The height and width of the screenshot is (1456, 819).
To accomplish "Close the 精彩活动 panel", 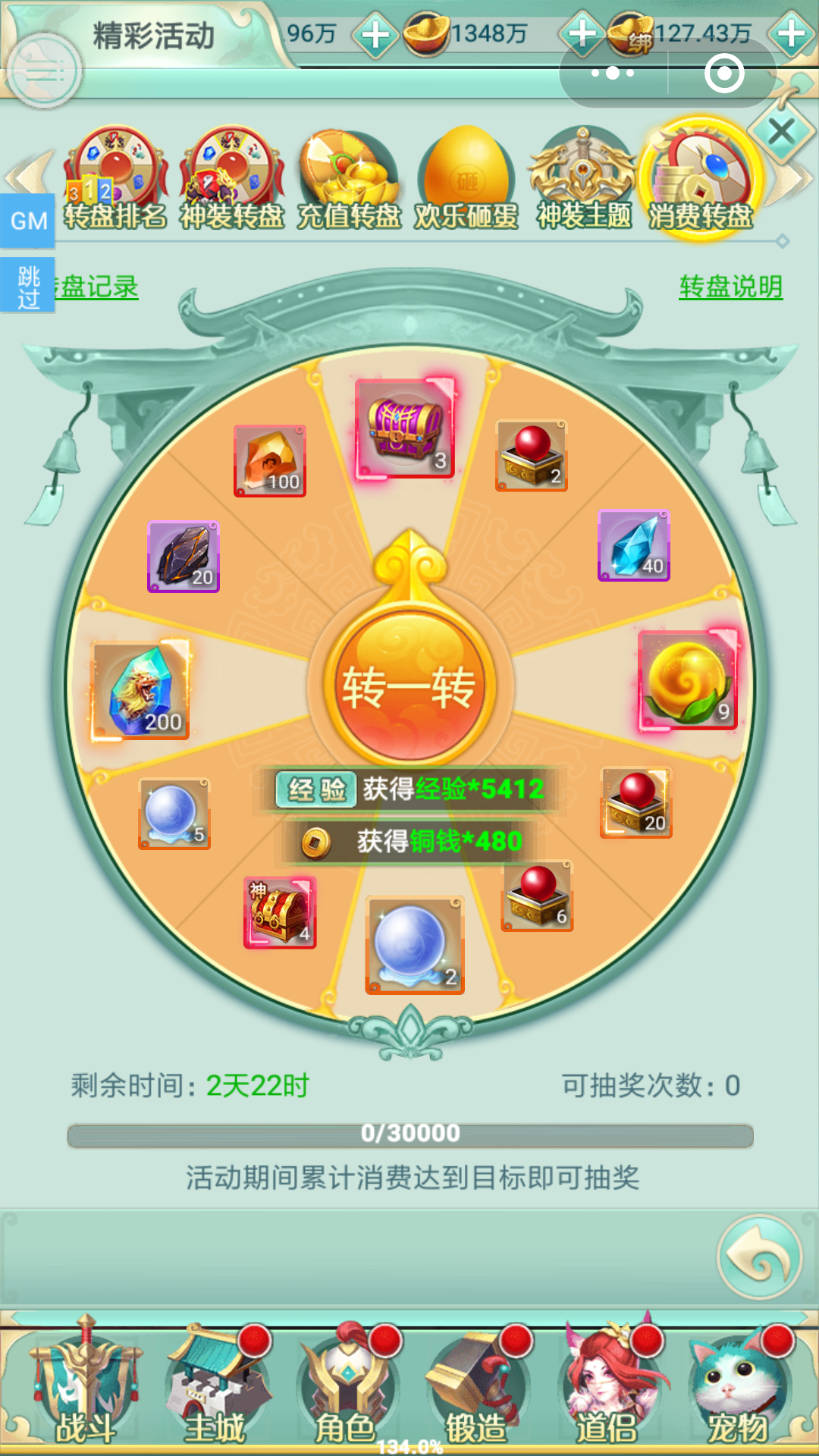I will coord(780,132).
